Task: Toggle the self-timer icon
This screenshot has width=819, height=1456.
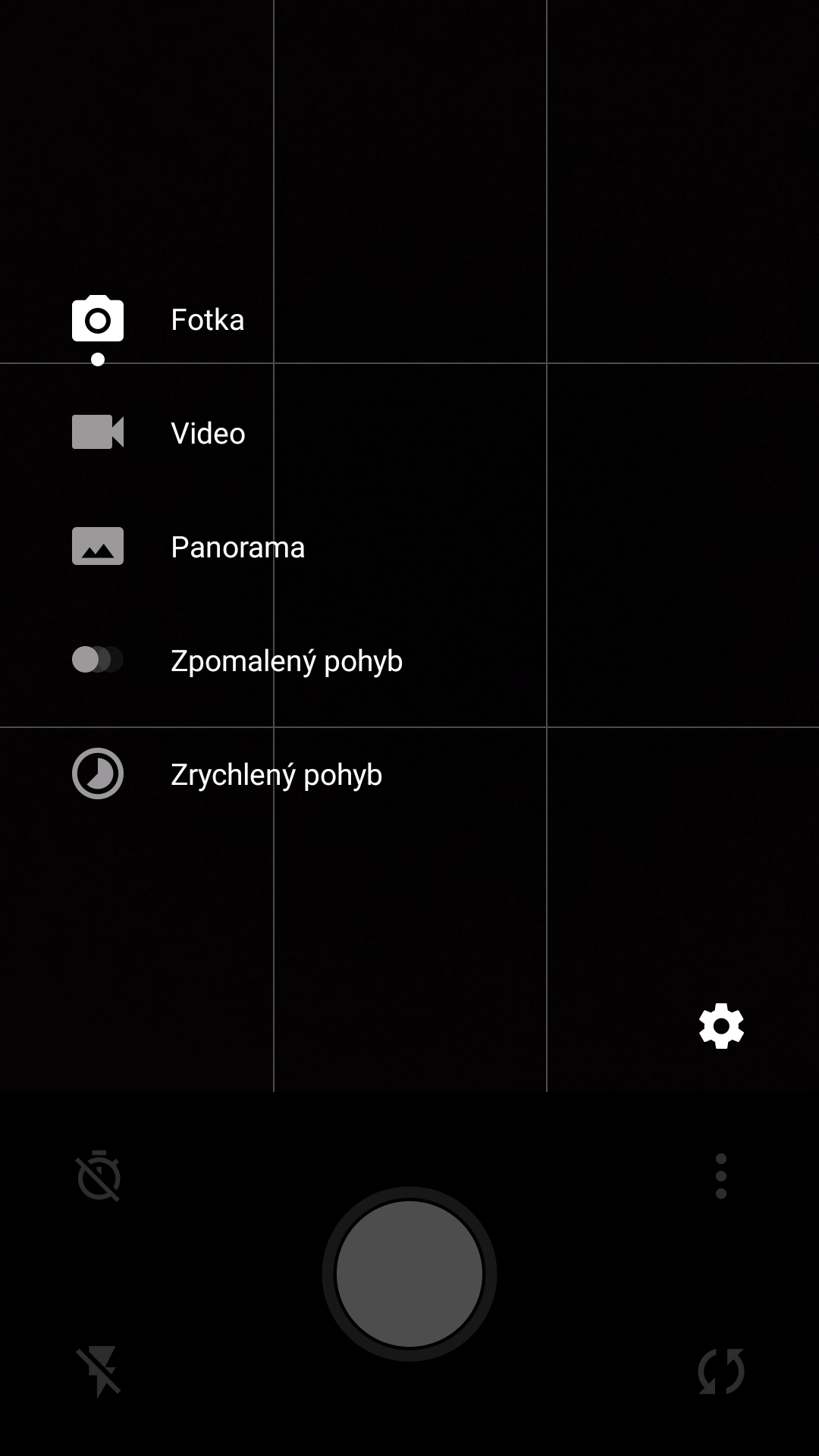Action: [x=99, y=1176]
